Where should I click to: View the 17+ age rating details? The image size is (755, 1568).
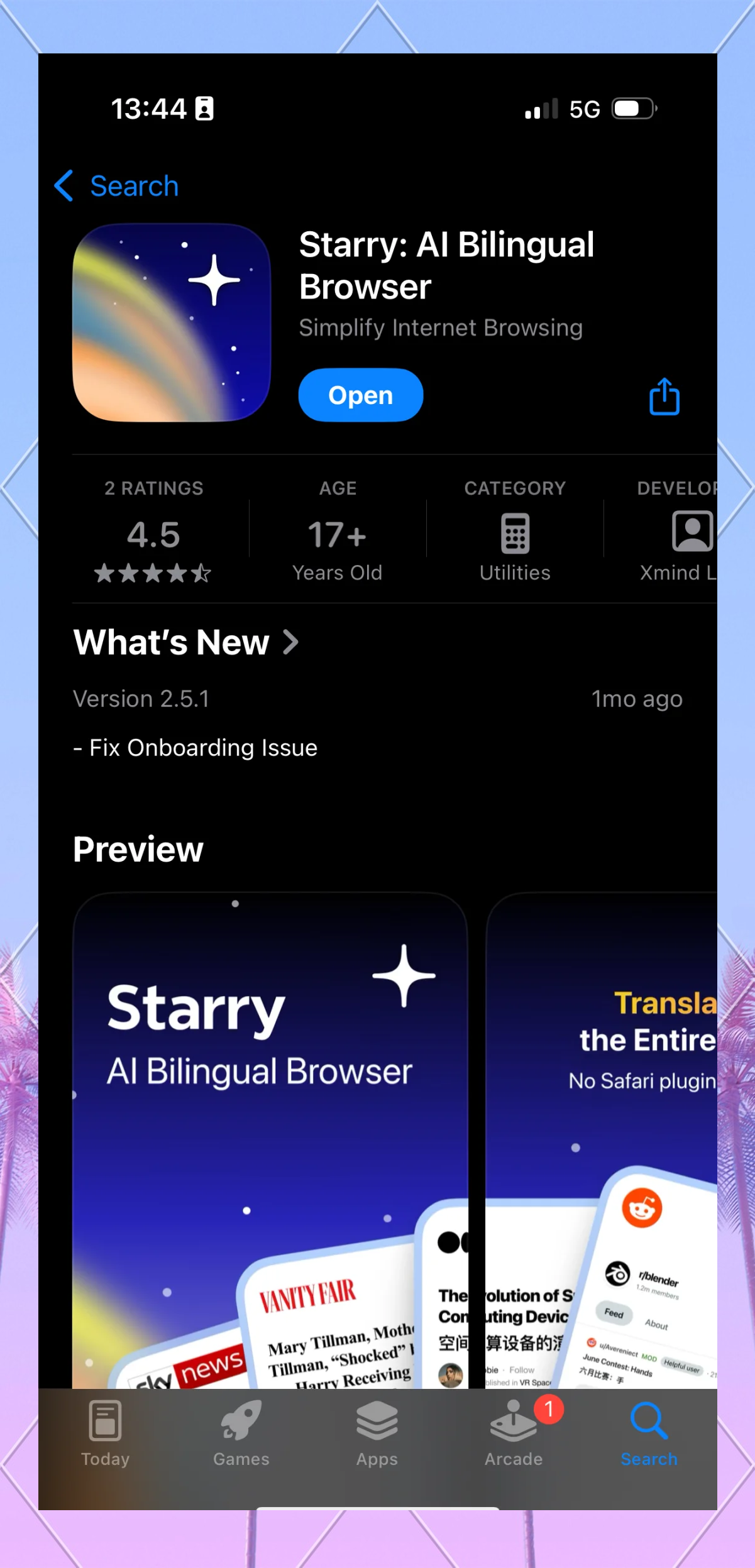(x=338, y=534)
